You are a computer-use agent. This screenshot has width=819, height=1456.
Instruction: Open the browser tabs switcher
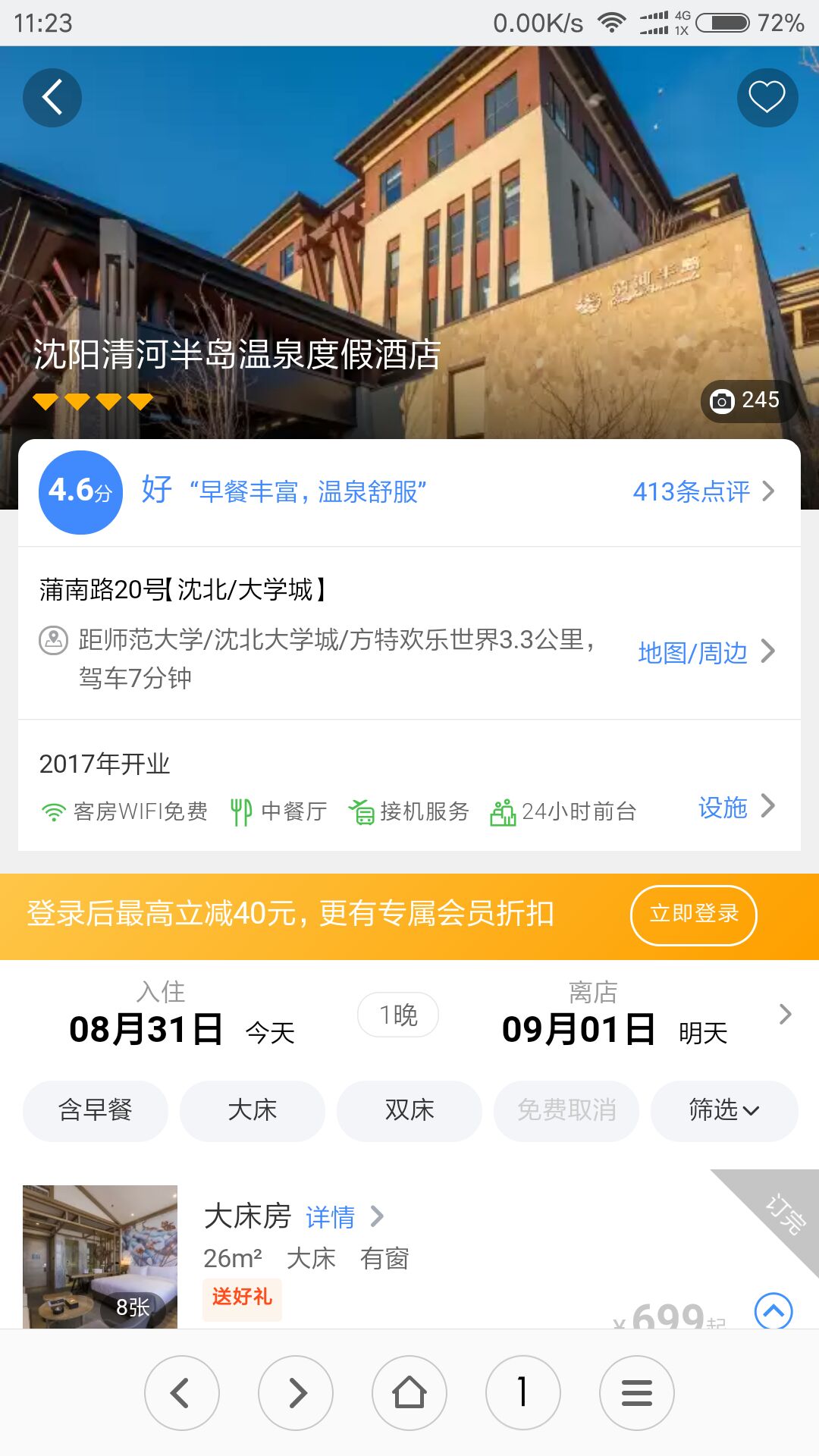523,1392
